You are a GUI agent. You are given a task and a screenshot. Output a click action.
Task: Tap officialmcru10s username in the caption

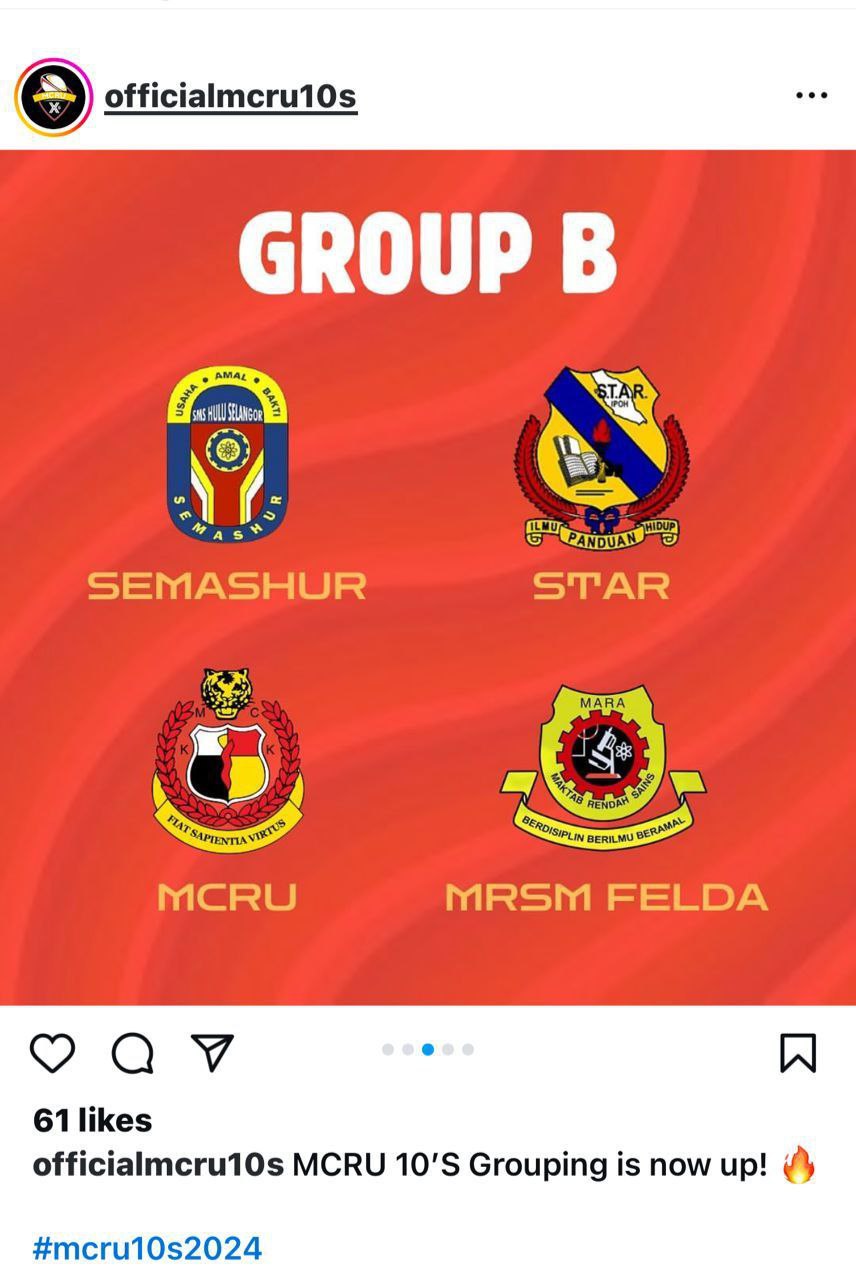tap(158, 1166)
